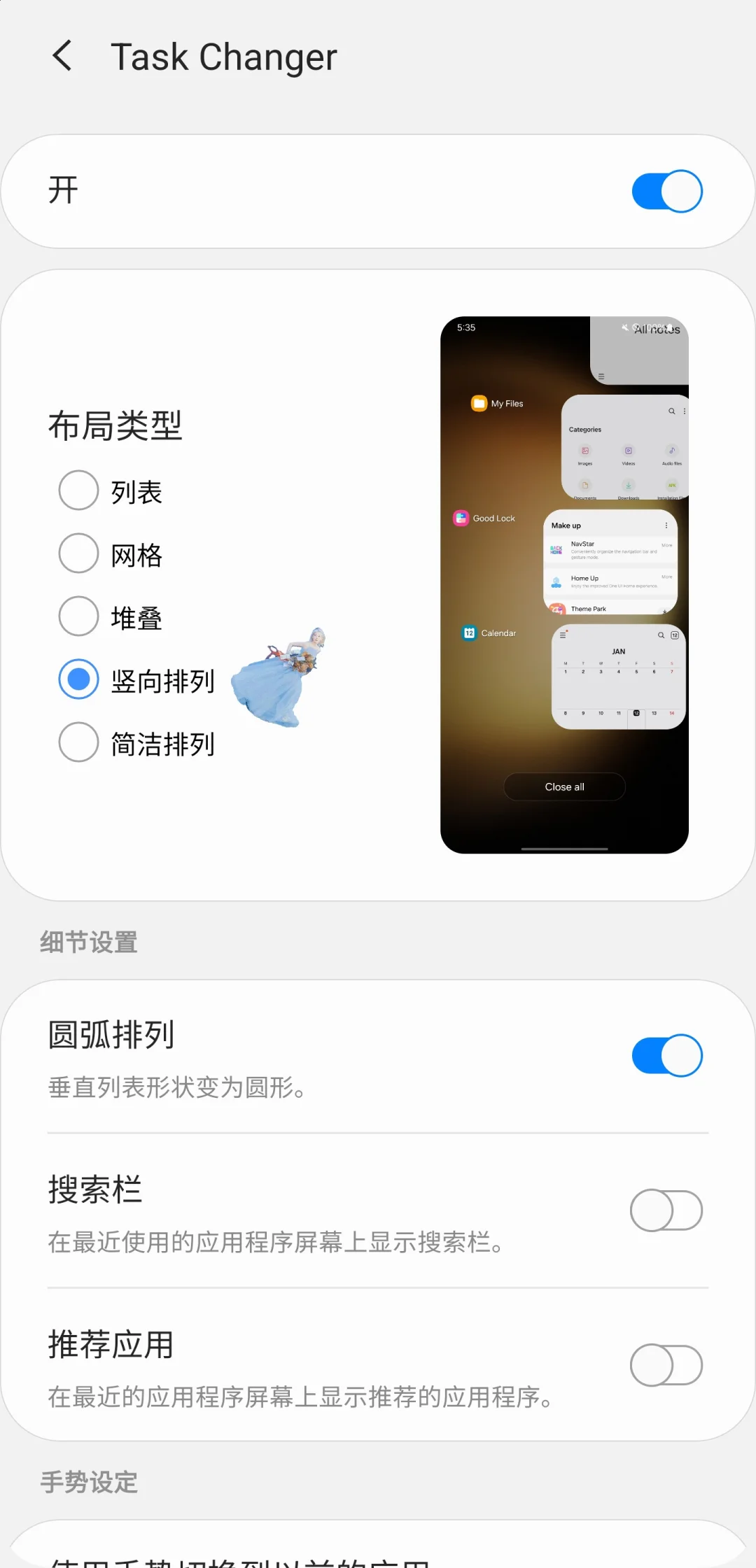The image size is (756, 1568).
Task: Open the hamburger menu in the Calendar widget
Action: pos(562,635)
